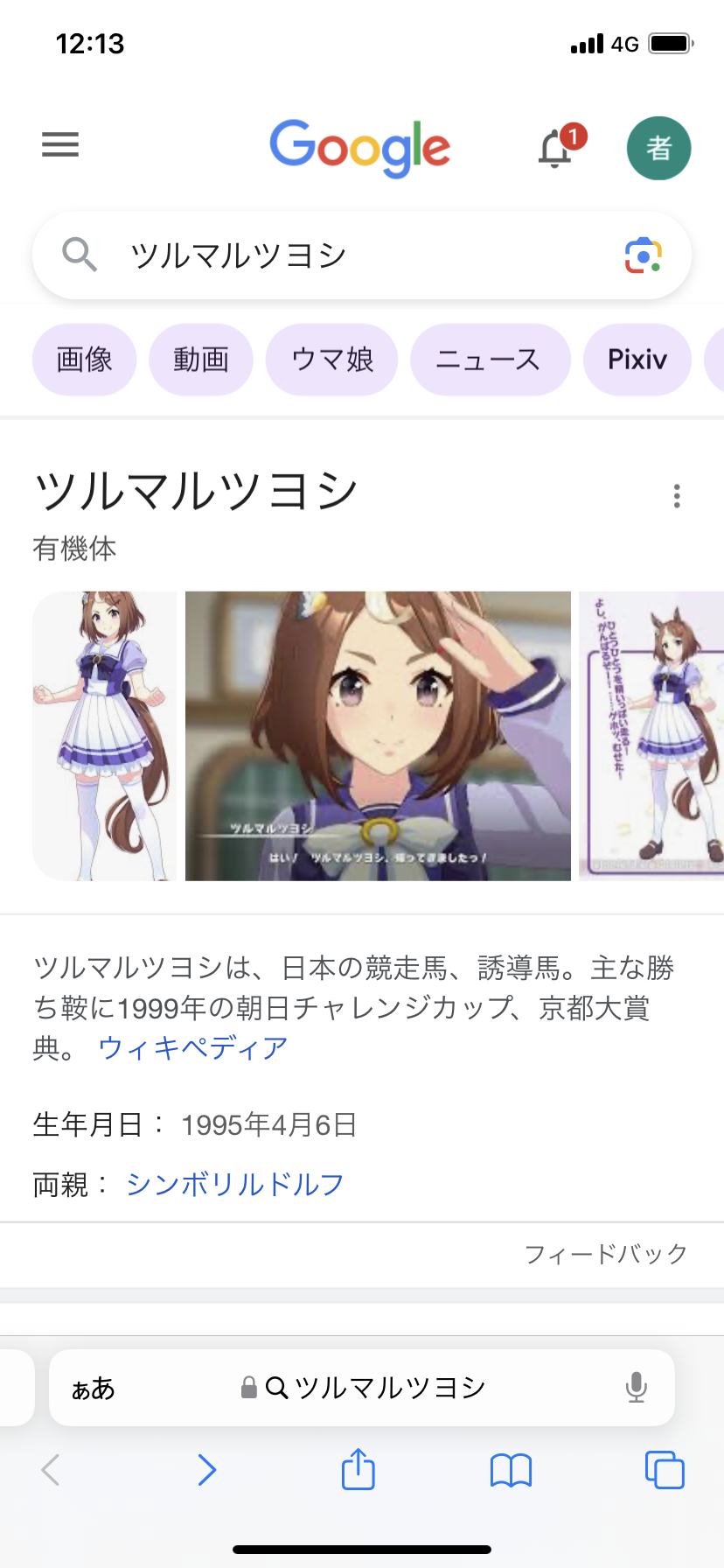Image resolution: width=724 pixels, height=1568 pixels.
Task: Tap the Google search box
Action: 350,255
